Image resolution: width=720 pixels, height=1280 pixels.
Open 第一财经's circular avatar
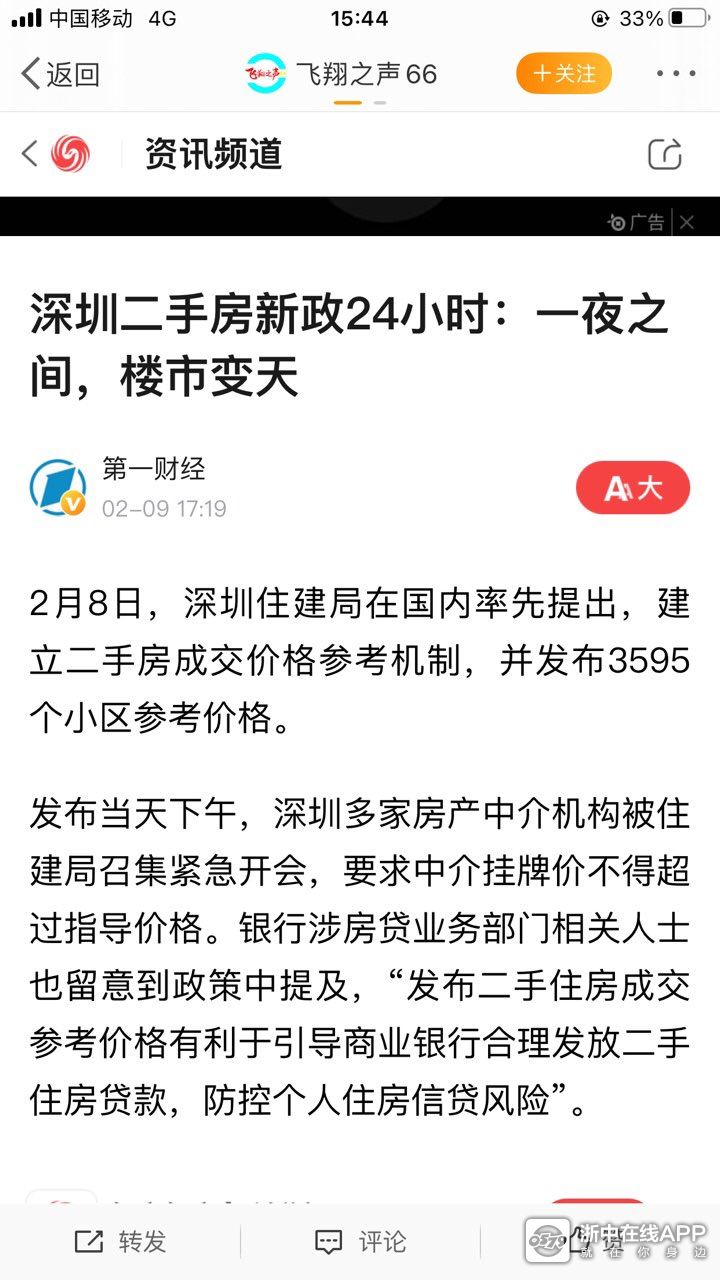pyautogui.click(x=58, y=487)
